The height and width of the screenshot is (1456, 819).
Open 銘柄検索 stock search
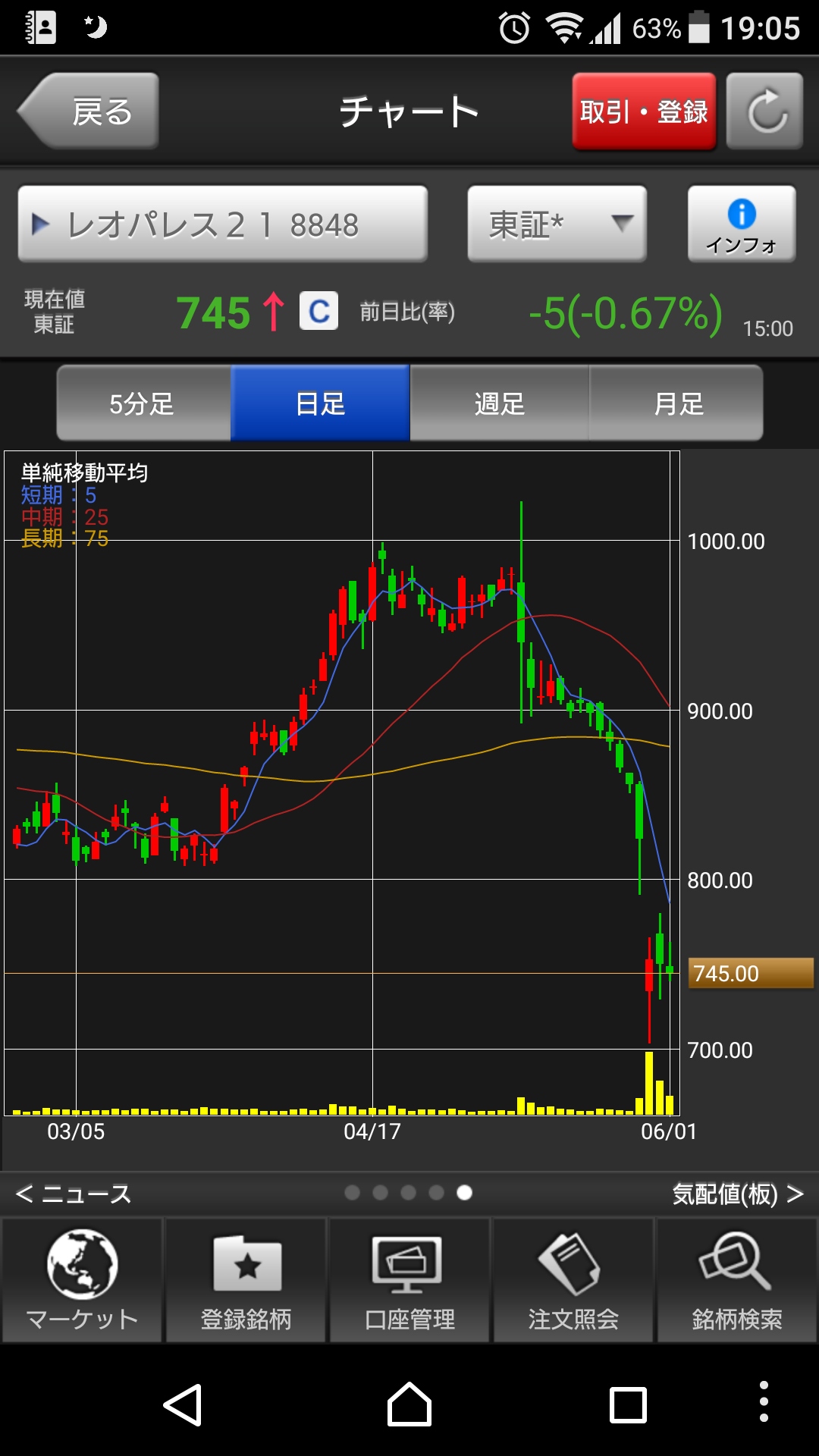[736, 1282]
